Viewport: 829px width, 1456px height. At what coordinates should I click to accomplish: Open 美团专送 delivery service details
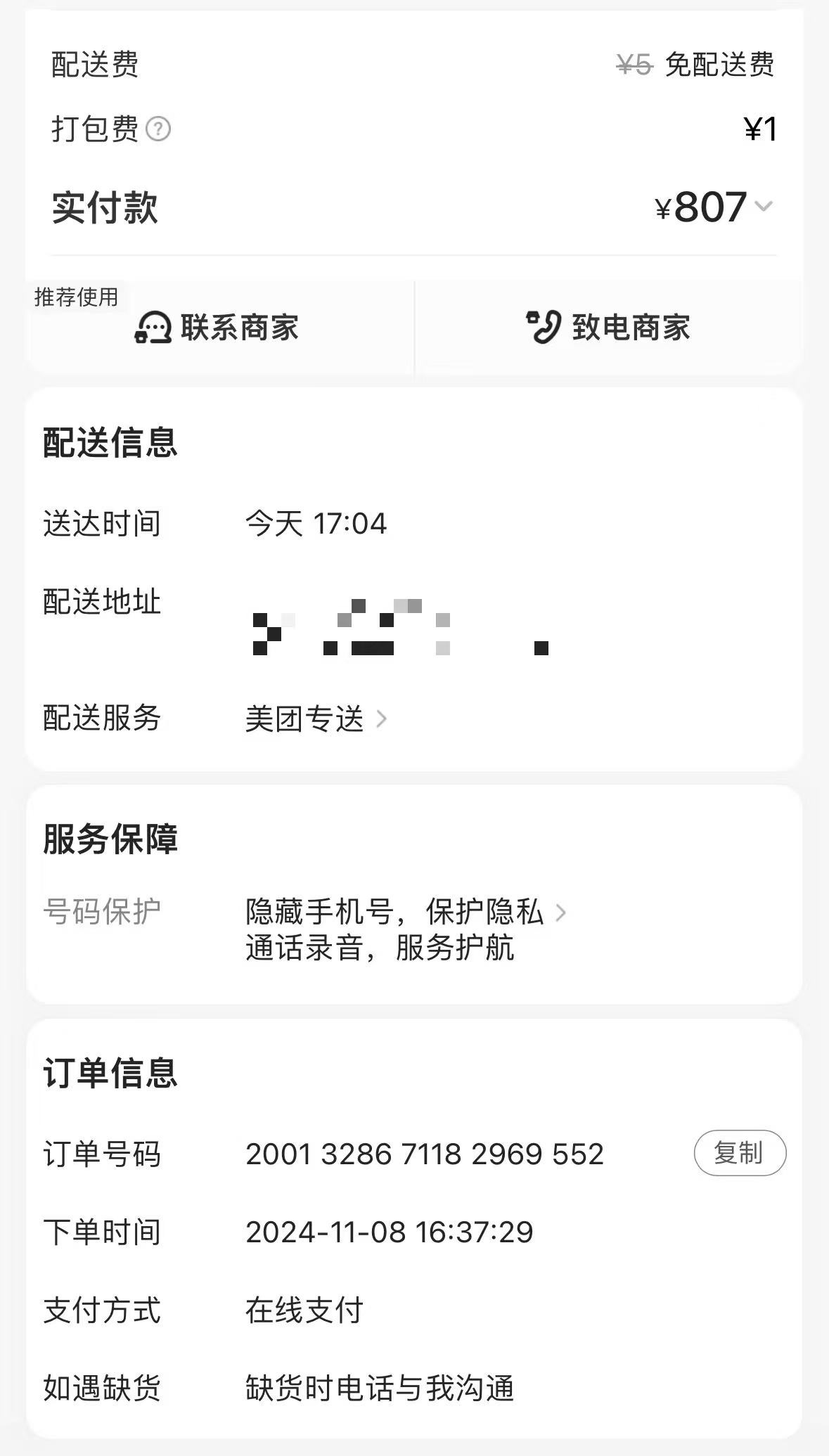point(316,719)
